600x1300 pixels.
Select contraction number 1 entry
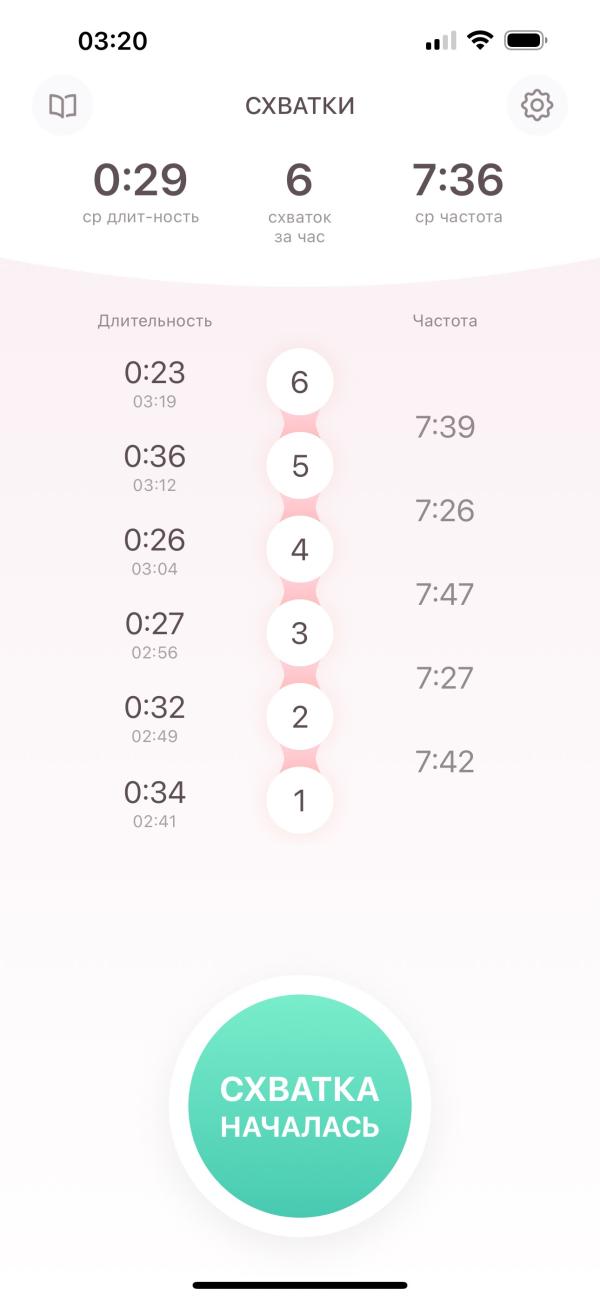(x=300, y=801)
